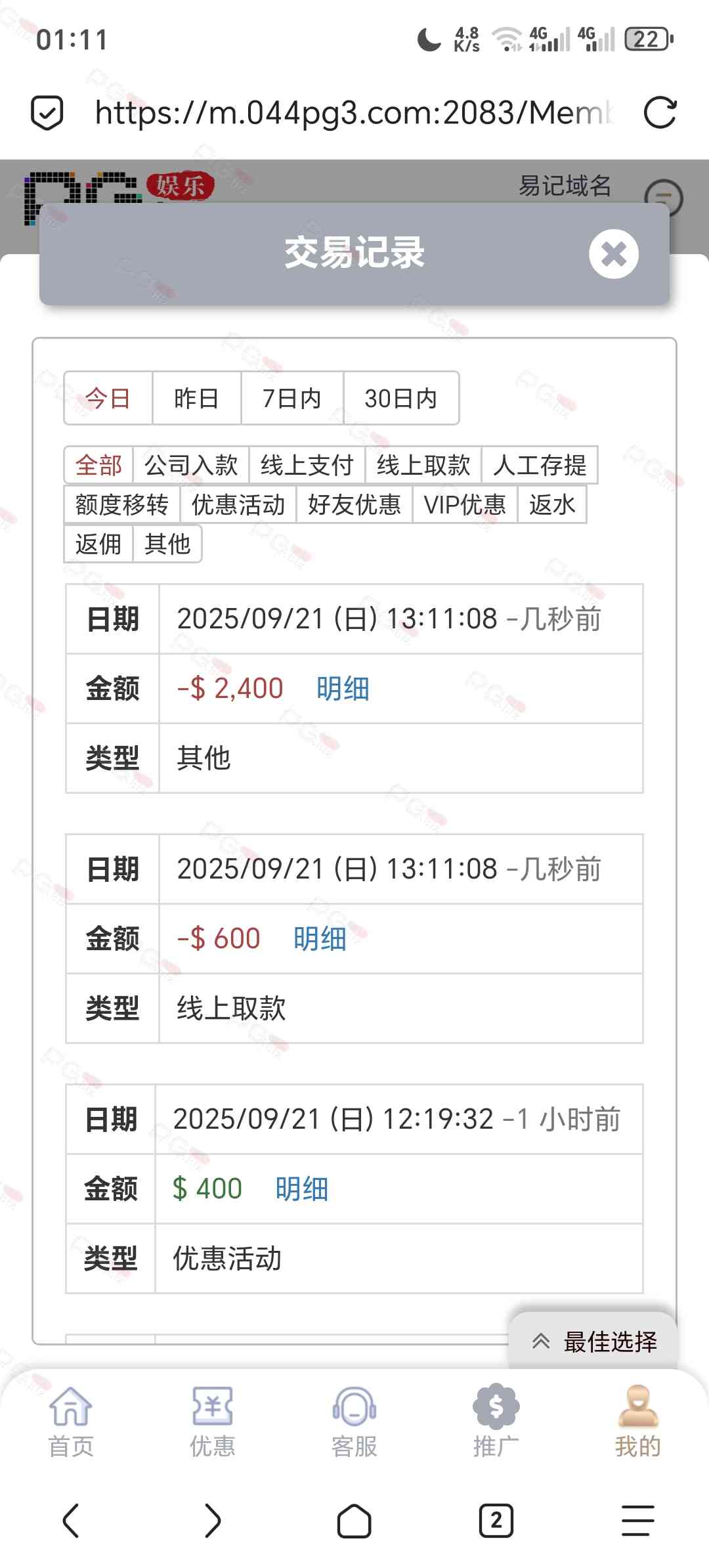
Task: Open the browser tabs switcher
Action: click(496, 1520)
